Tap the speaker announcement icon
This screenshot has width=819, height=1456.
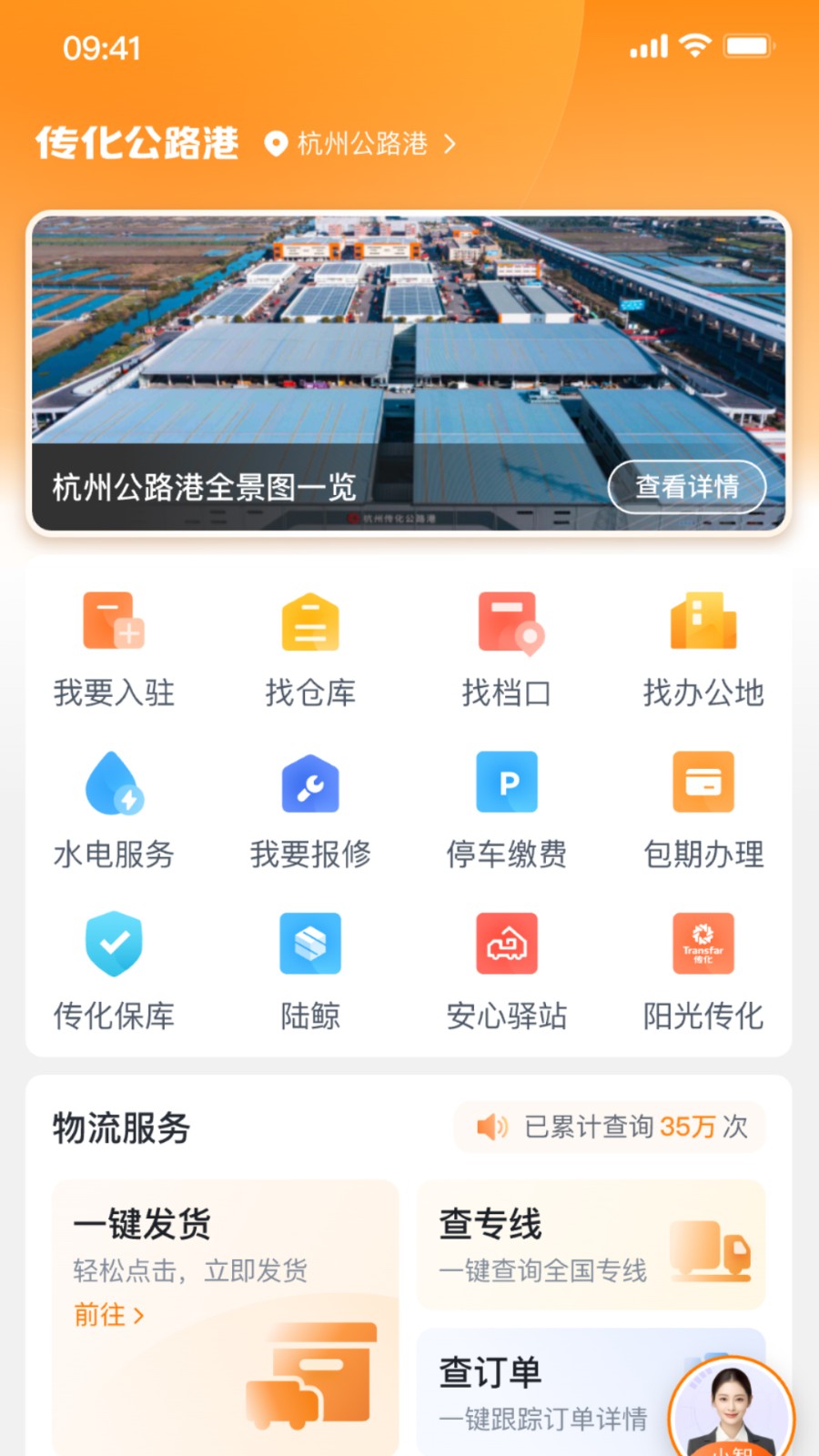[490, 1127]
